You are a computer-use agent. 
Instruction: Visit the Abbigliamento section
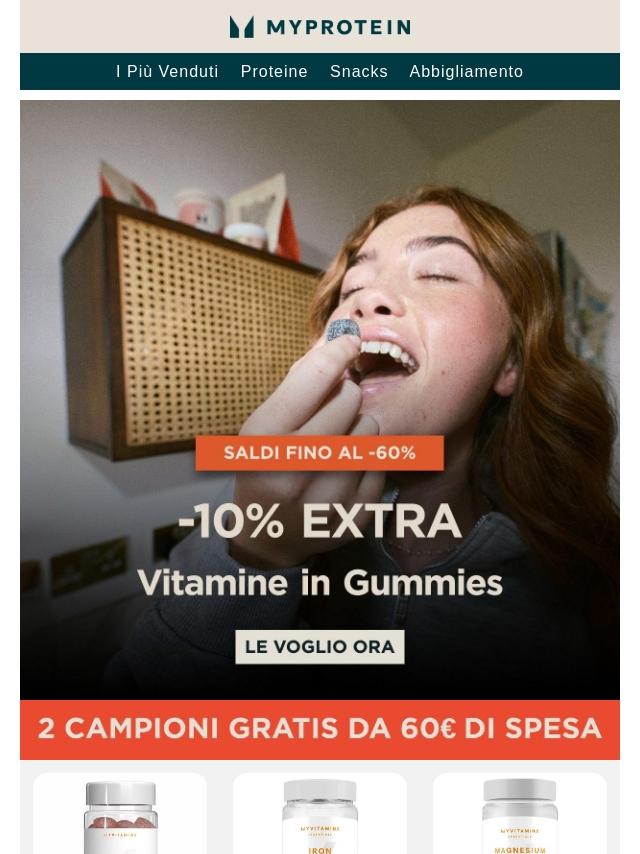point(466,72)
